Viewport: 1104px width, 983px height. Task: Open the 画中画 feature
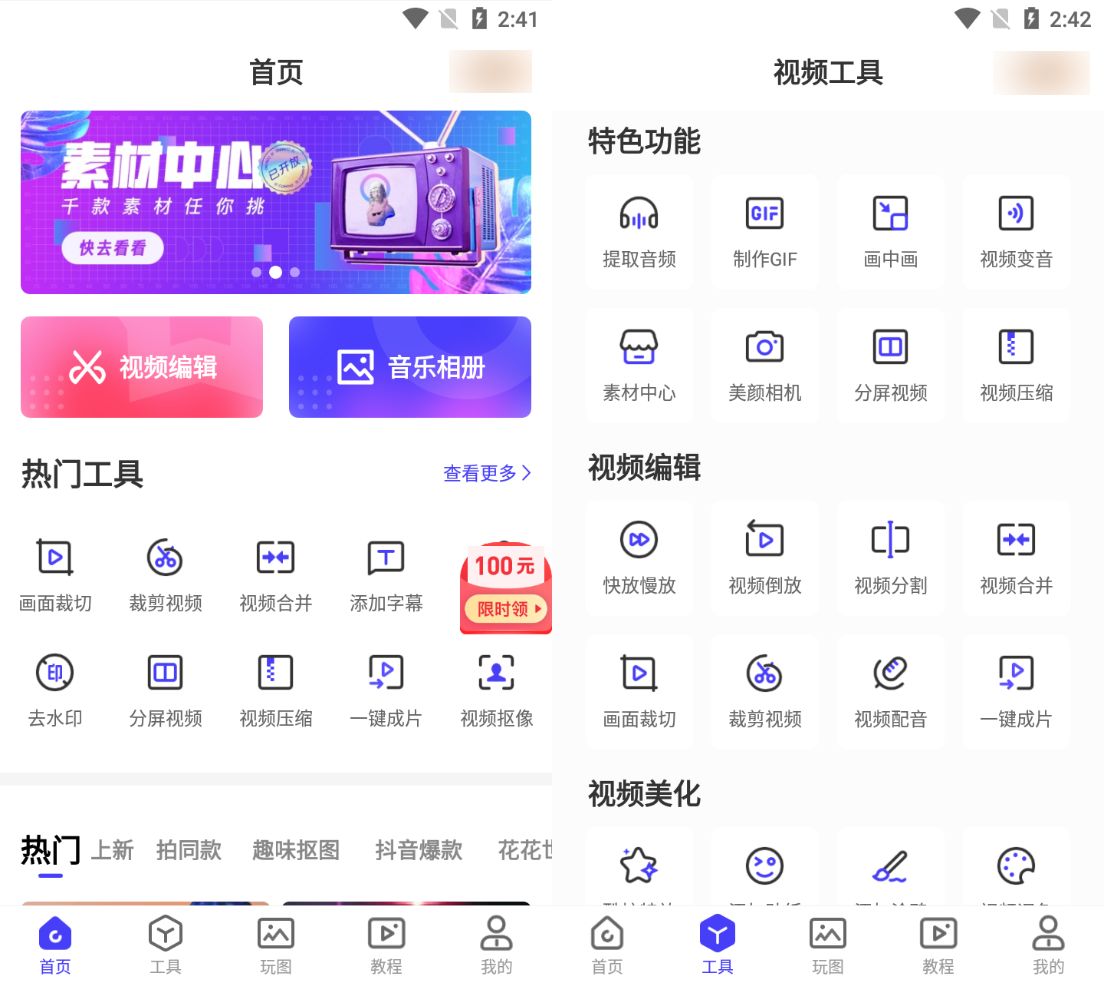890,231
